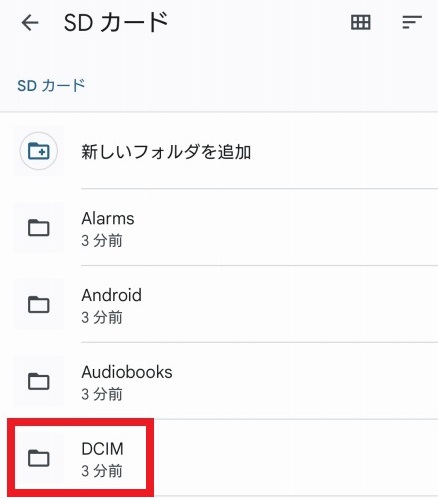This screenshot has height=499, width=438.
Task: Go back using the arrow icon
Action: click(x=30, y=23)
